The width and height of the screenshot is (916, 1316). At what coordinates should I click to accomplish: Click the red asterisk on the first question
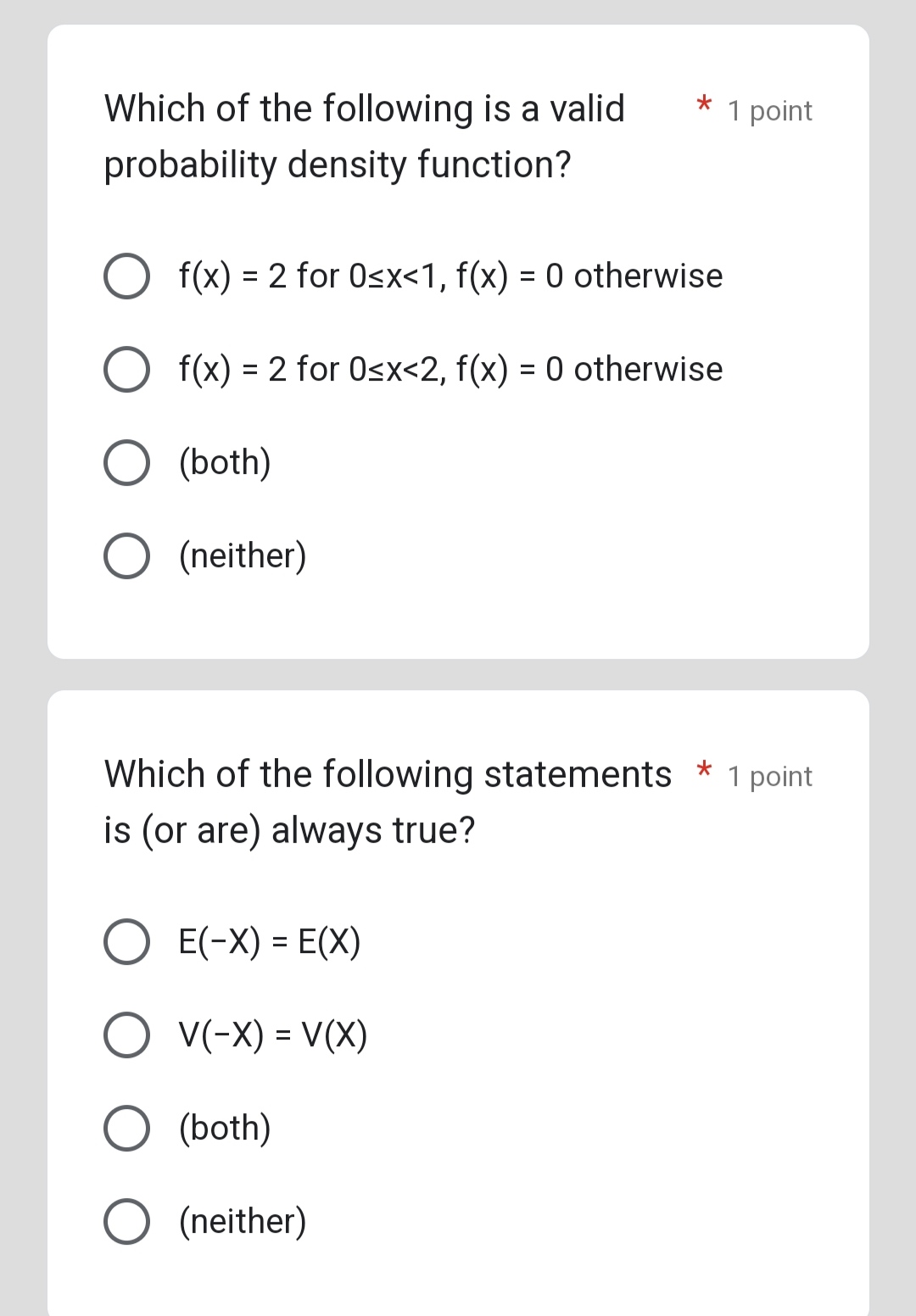click(704, 105)
